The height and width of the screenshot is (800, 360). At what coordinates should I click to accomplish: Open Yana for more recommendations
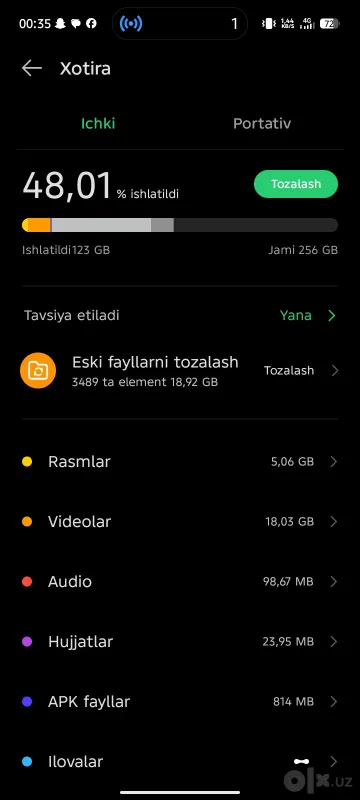(308, 315)
